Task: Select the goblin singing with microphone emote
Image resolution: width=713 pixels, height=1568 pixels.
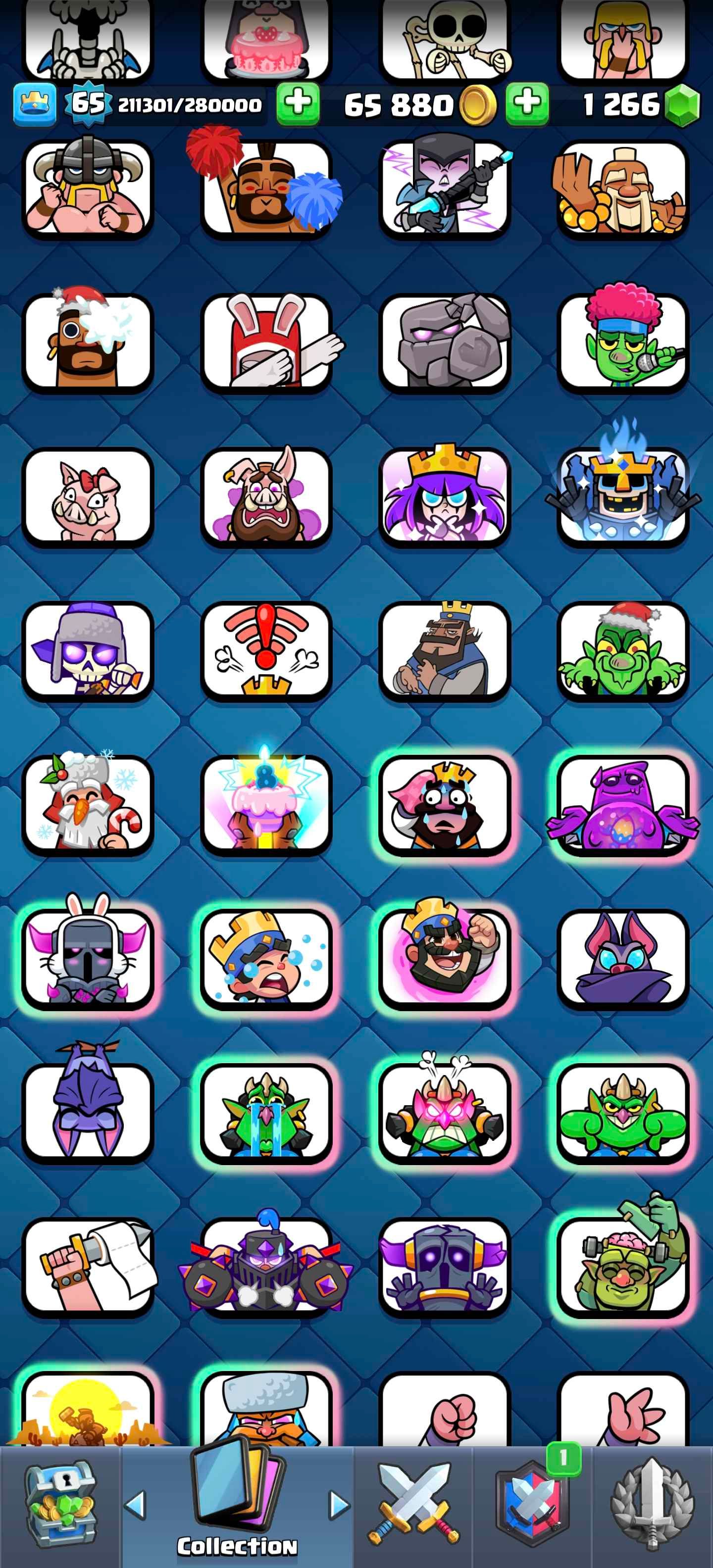Action: pos(623,342)
